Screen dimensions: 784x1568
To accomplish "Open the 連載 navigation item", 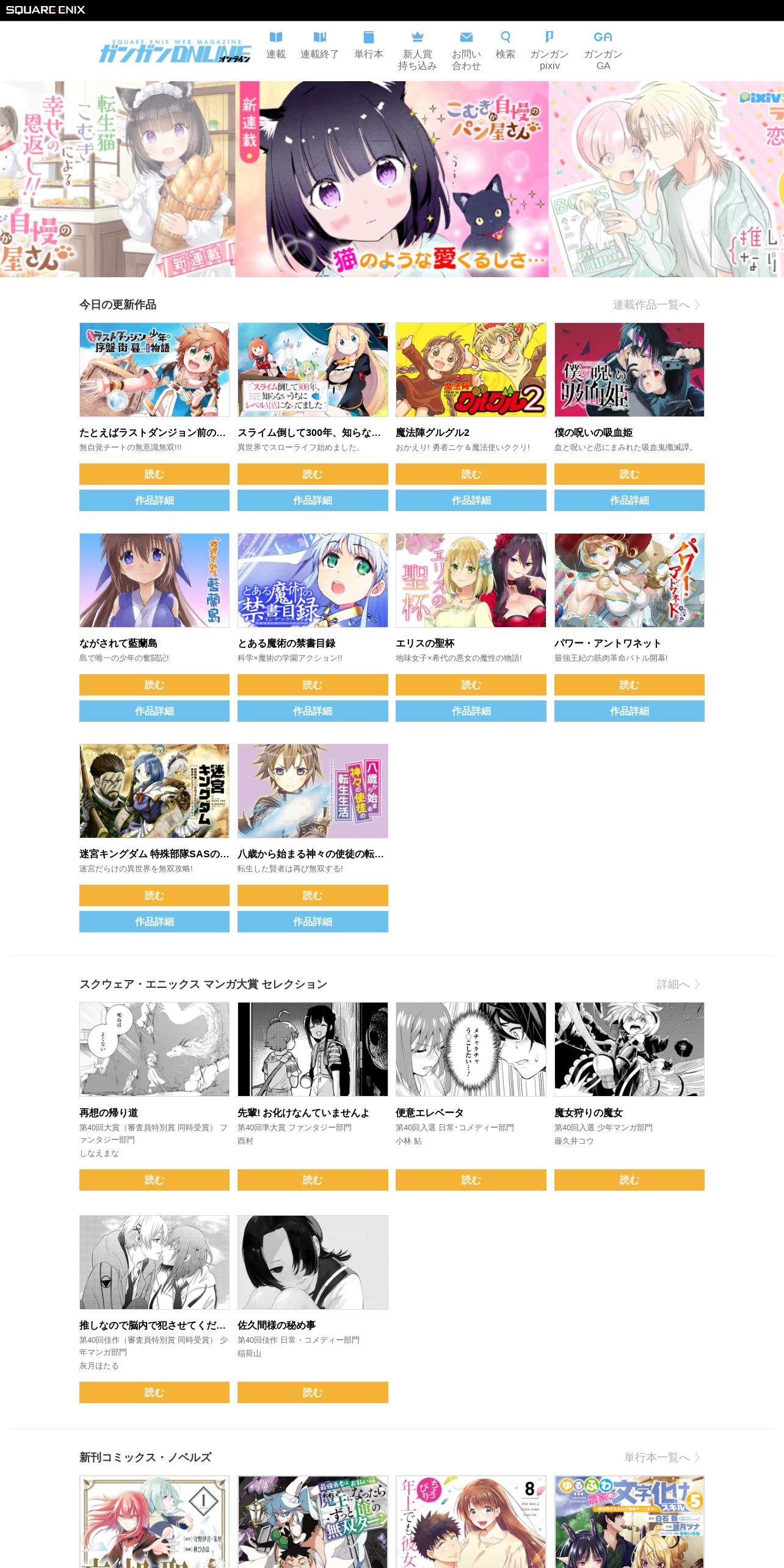I will [x=275, y=46].
